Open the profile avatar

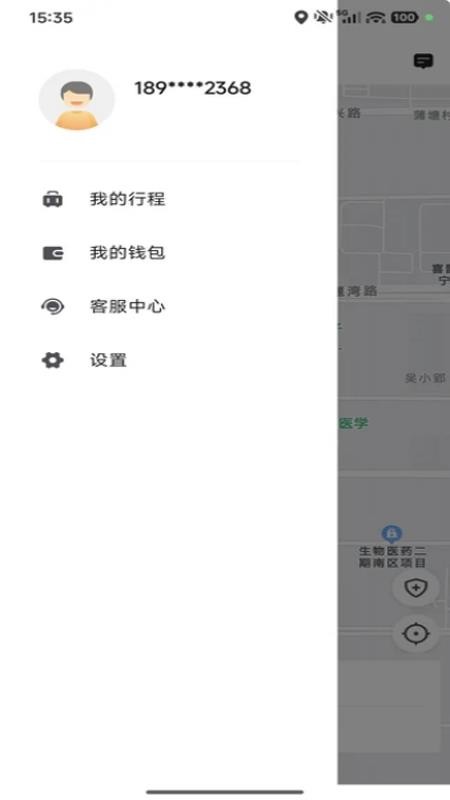[77, 100]
